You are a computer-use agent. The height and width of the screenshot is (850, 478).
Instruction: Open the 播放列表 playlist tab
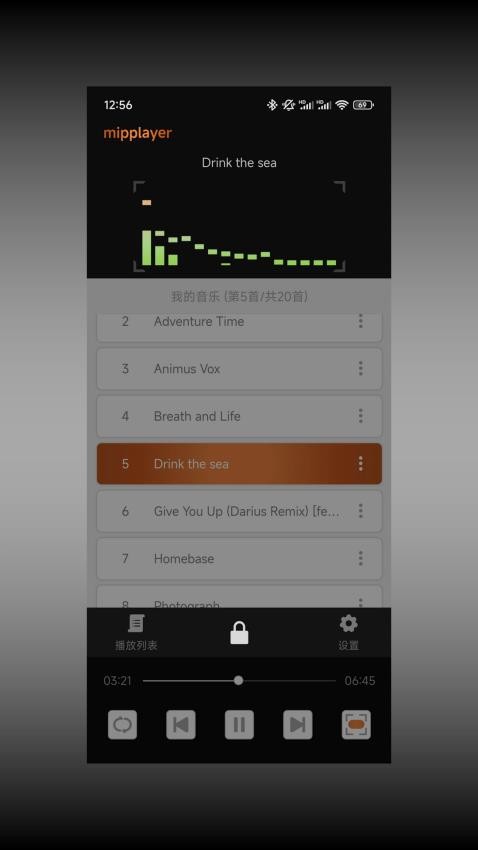[136, 632]
